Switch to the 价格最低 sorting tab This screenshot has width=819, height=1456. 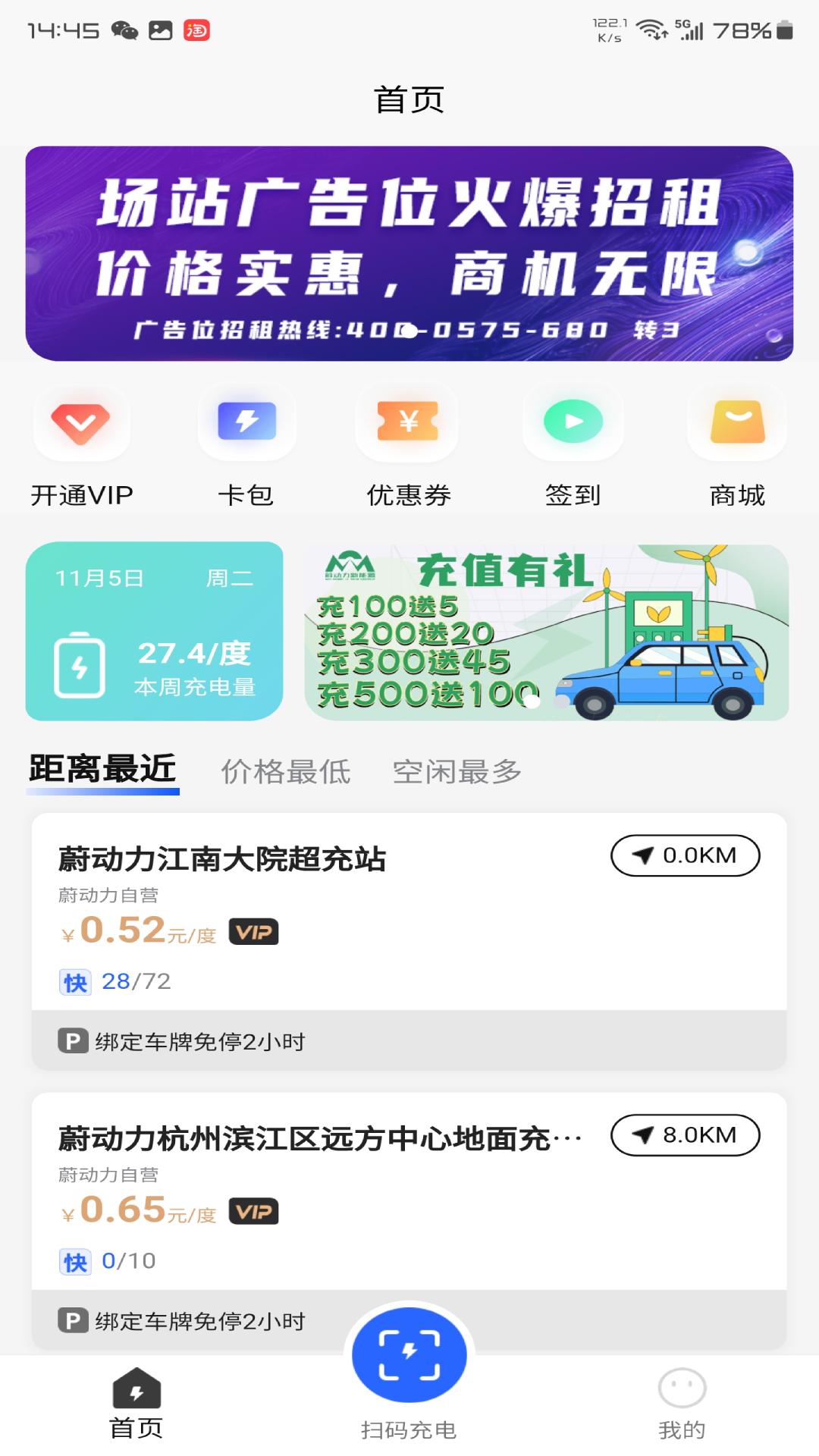coord(286,772)
